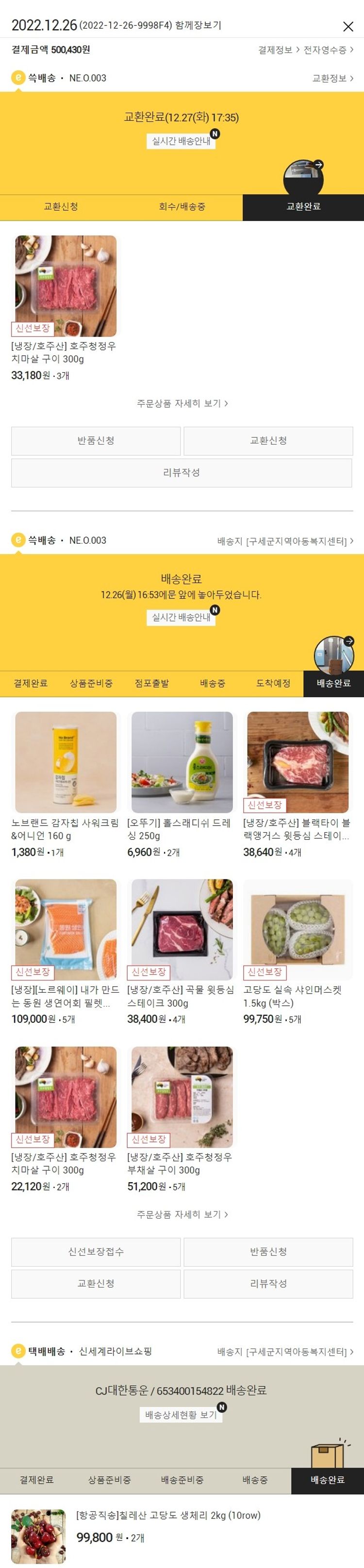Close the order detail page
The height and width of the screenshot is (1568, 364).
[347, 26]
